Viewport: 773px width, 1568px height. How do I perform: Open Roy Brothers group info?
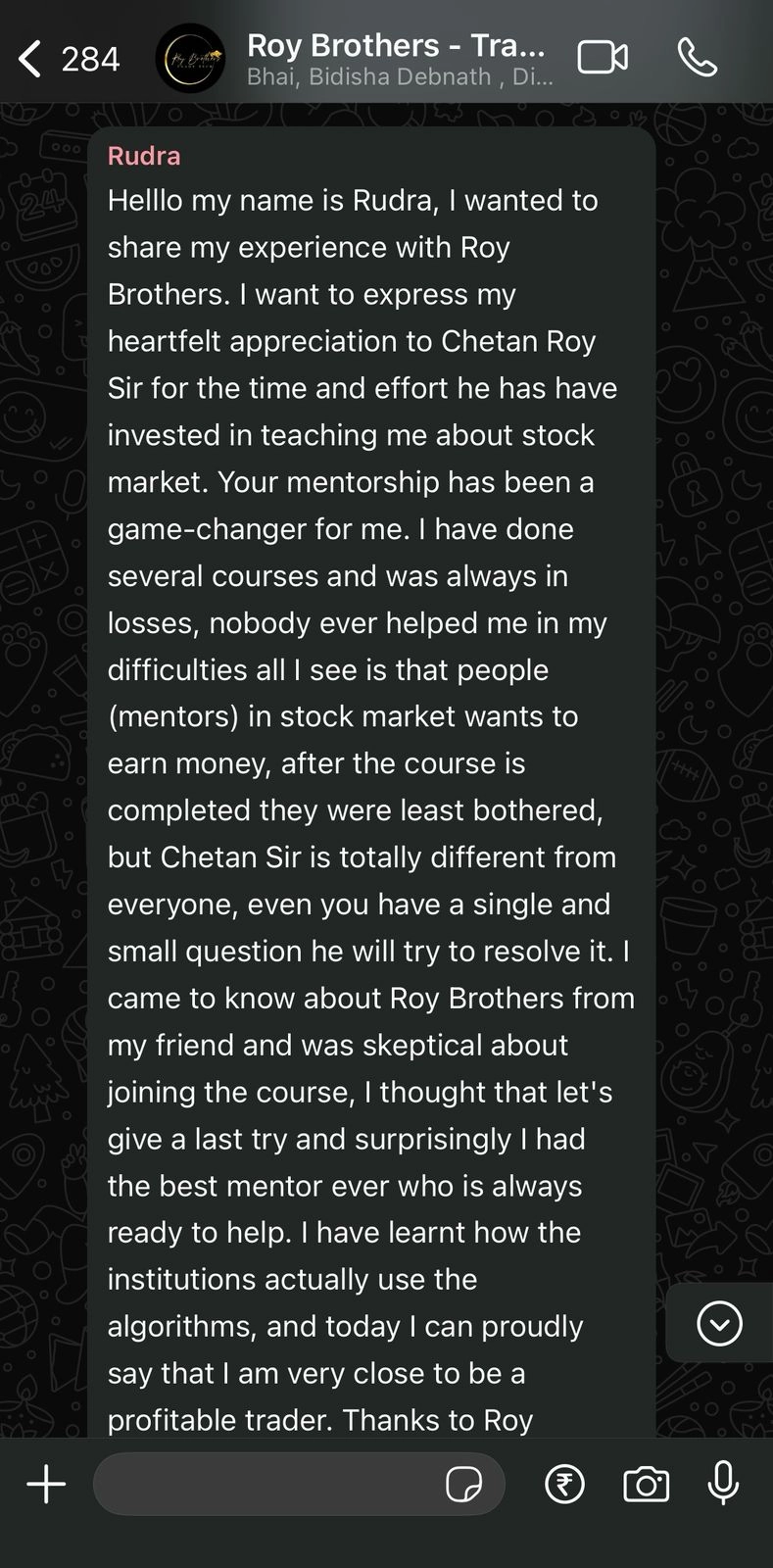pos(397,59)
